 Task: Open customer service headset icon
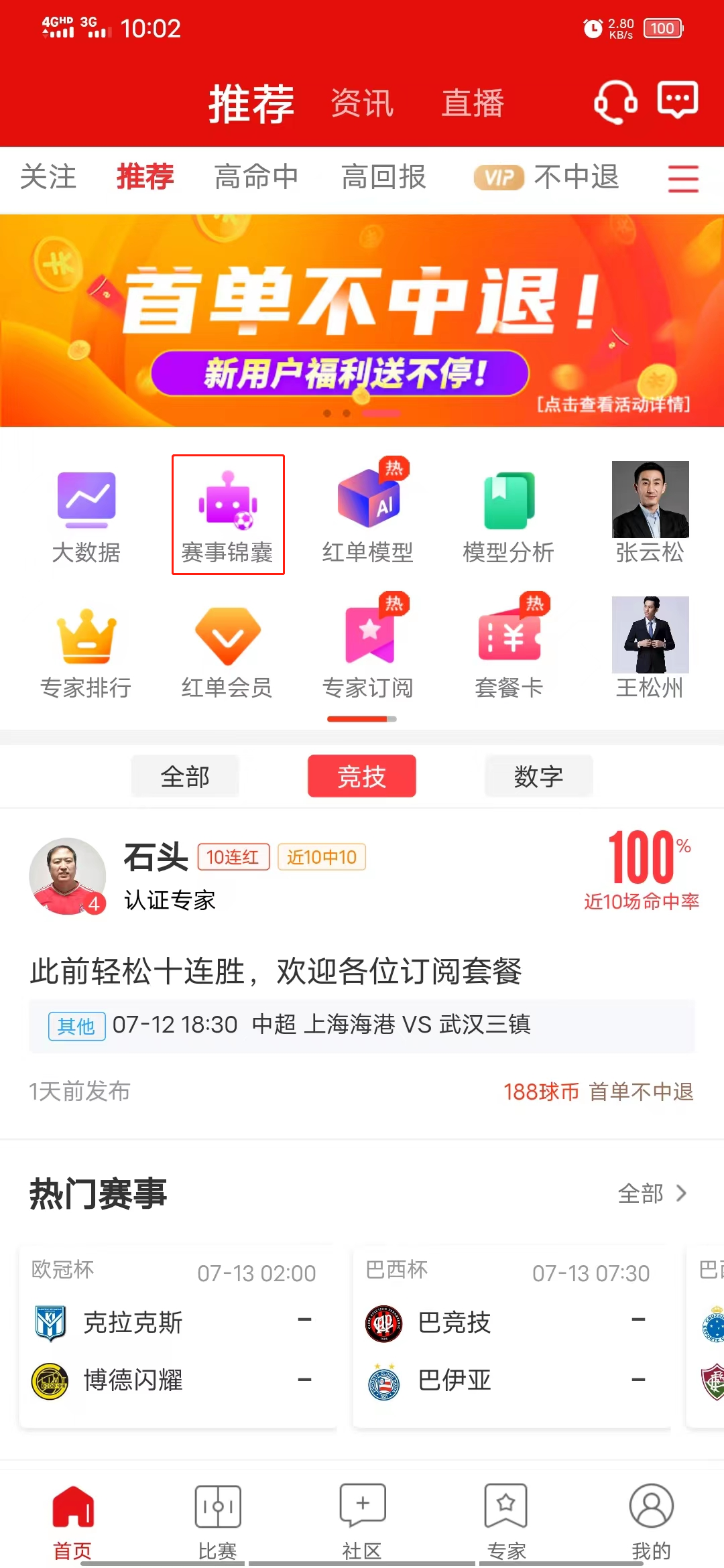click(615, 103)
